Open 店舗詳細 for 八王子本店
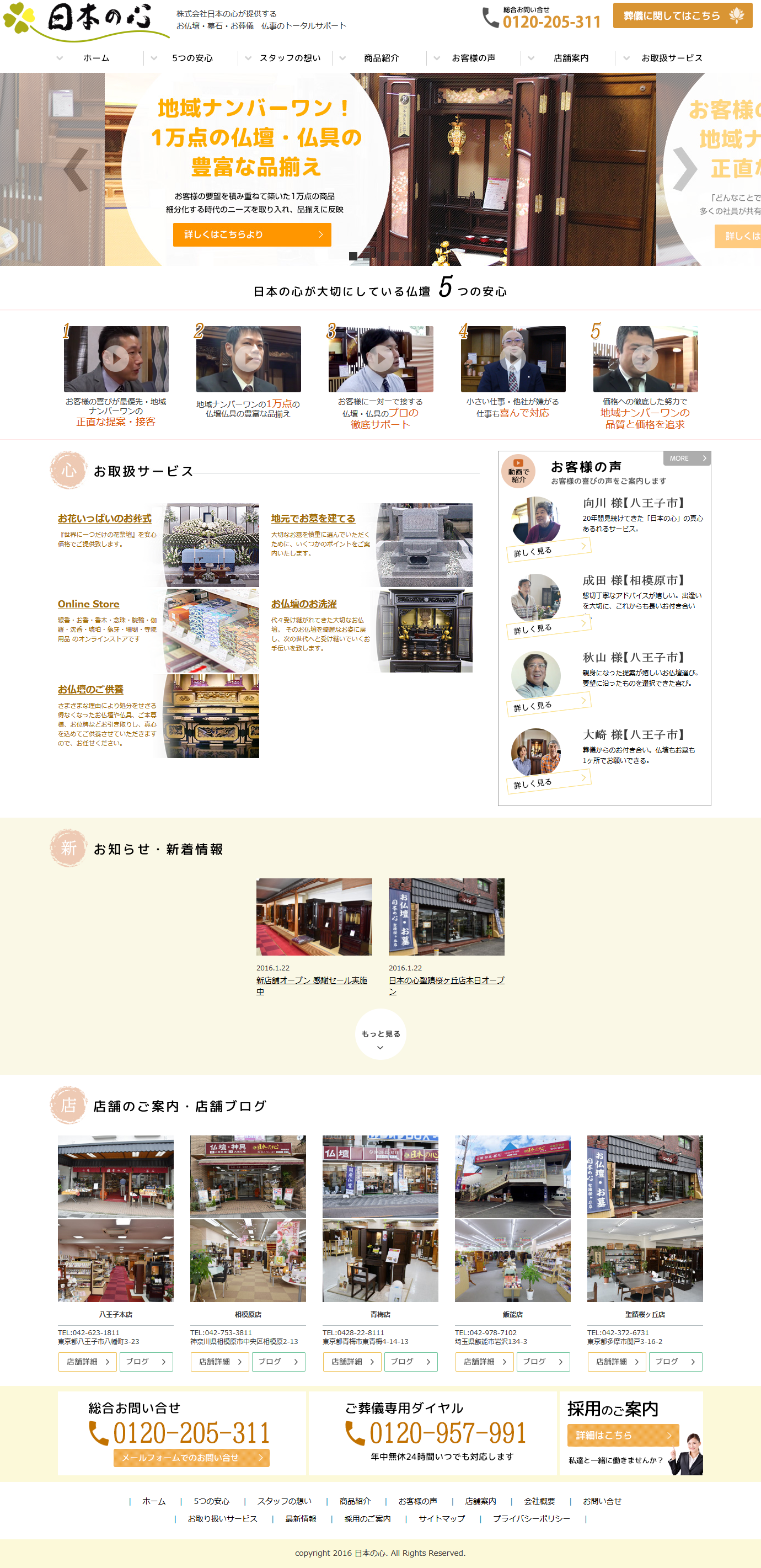761x1568 pixels. (87, 1362)
